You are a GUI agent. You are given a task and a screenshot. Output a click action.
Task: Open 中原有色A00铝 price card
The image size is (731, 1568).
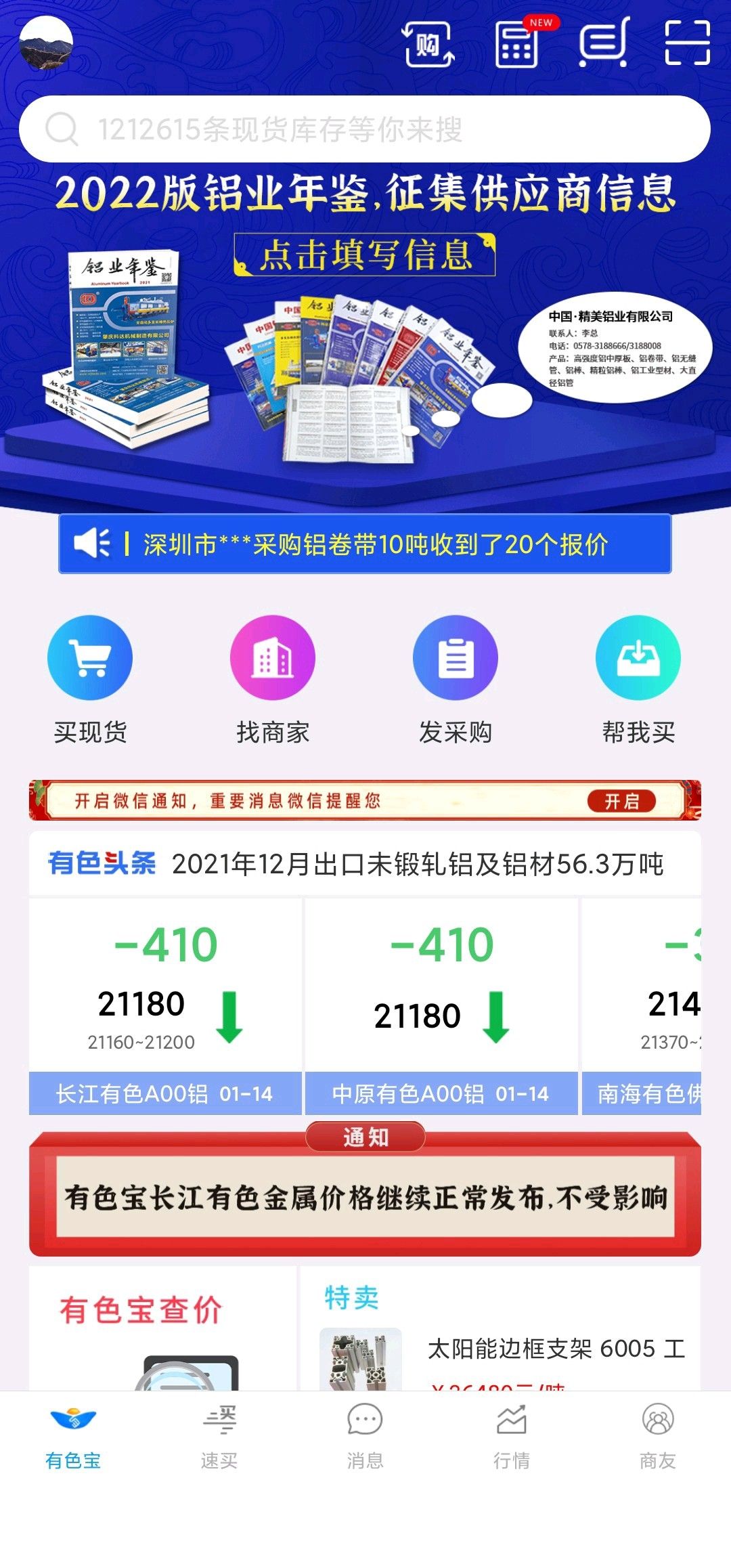coord(441,1006)
